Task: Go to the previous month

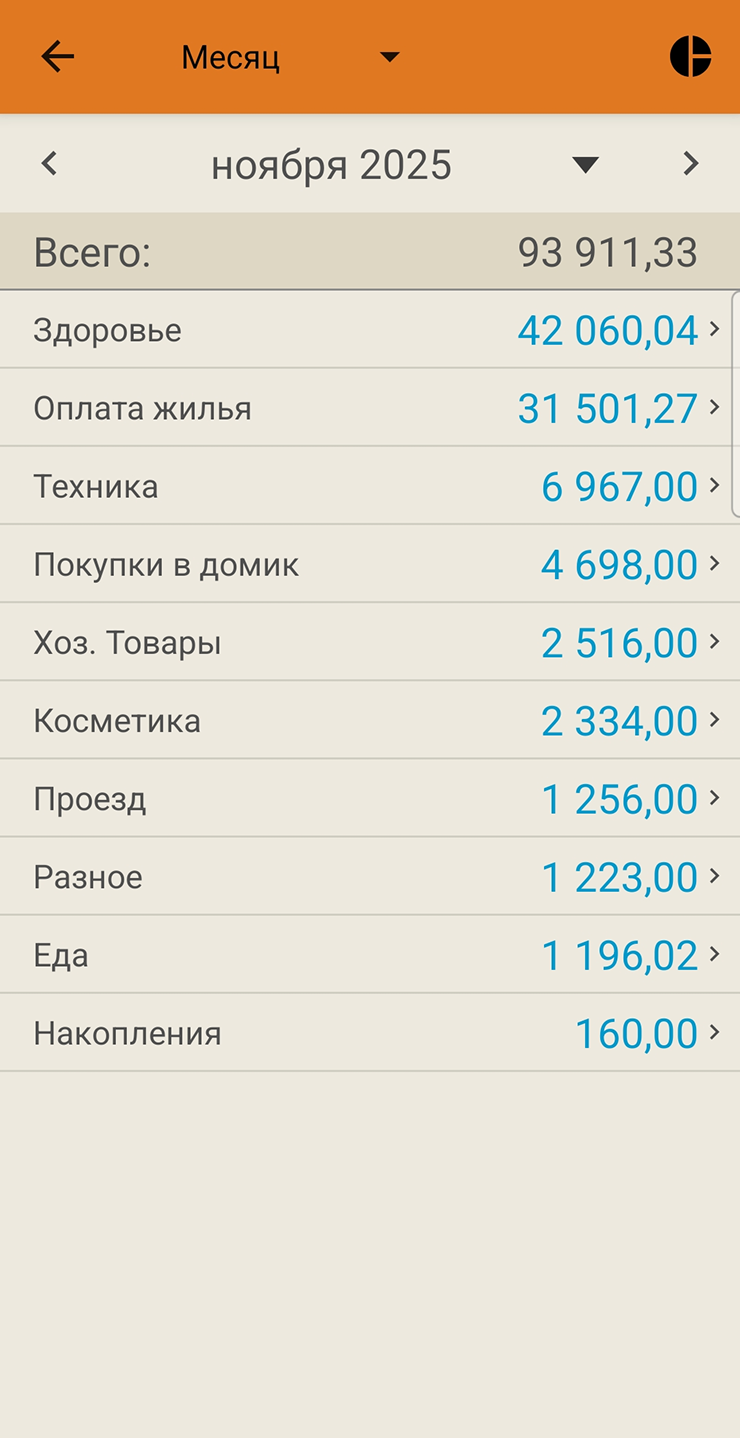Action: click(x=49, y=164)
